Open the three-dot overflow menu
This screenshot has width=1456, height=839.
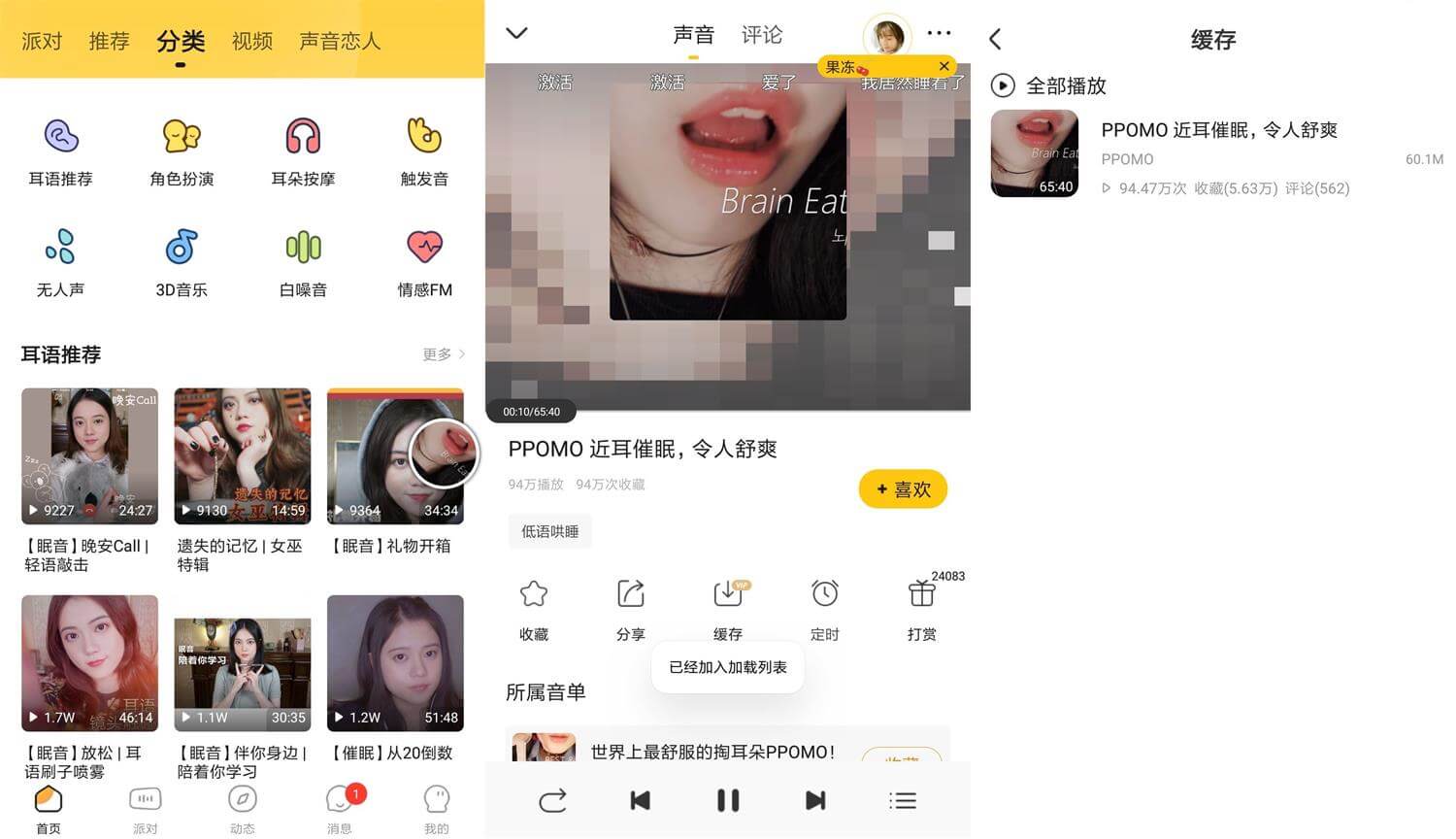pyautogui.click(x=939, y=33)
